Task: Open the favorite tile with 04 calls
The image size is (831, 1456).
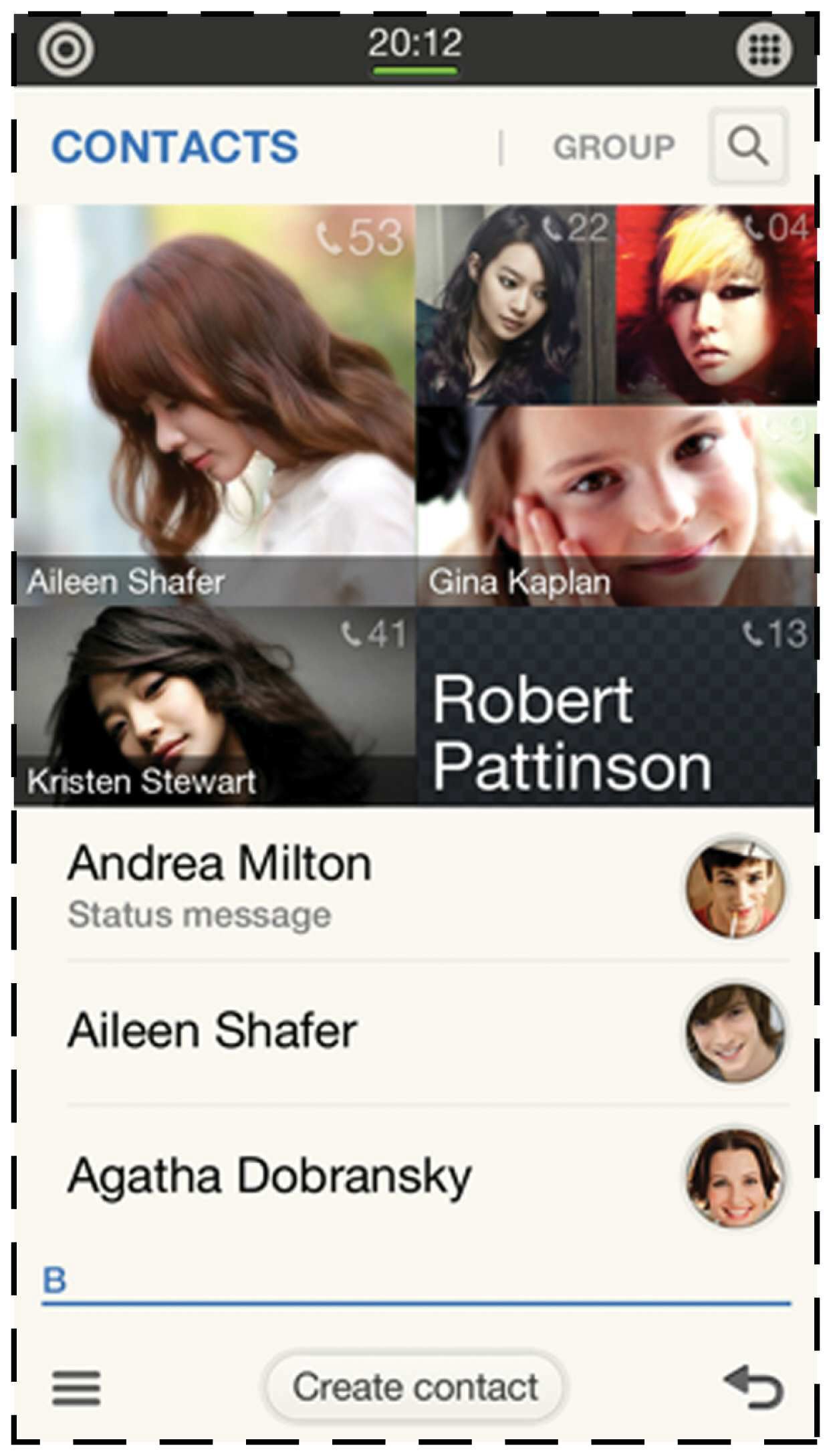Action: tap(715, 304)
